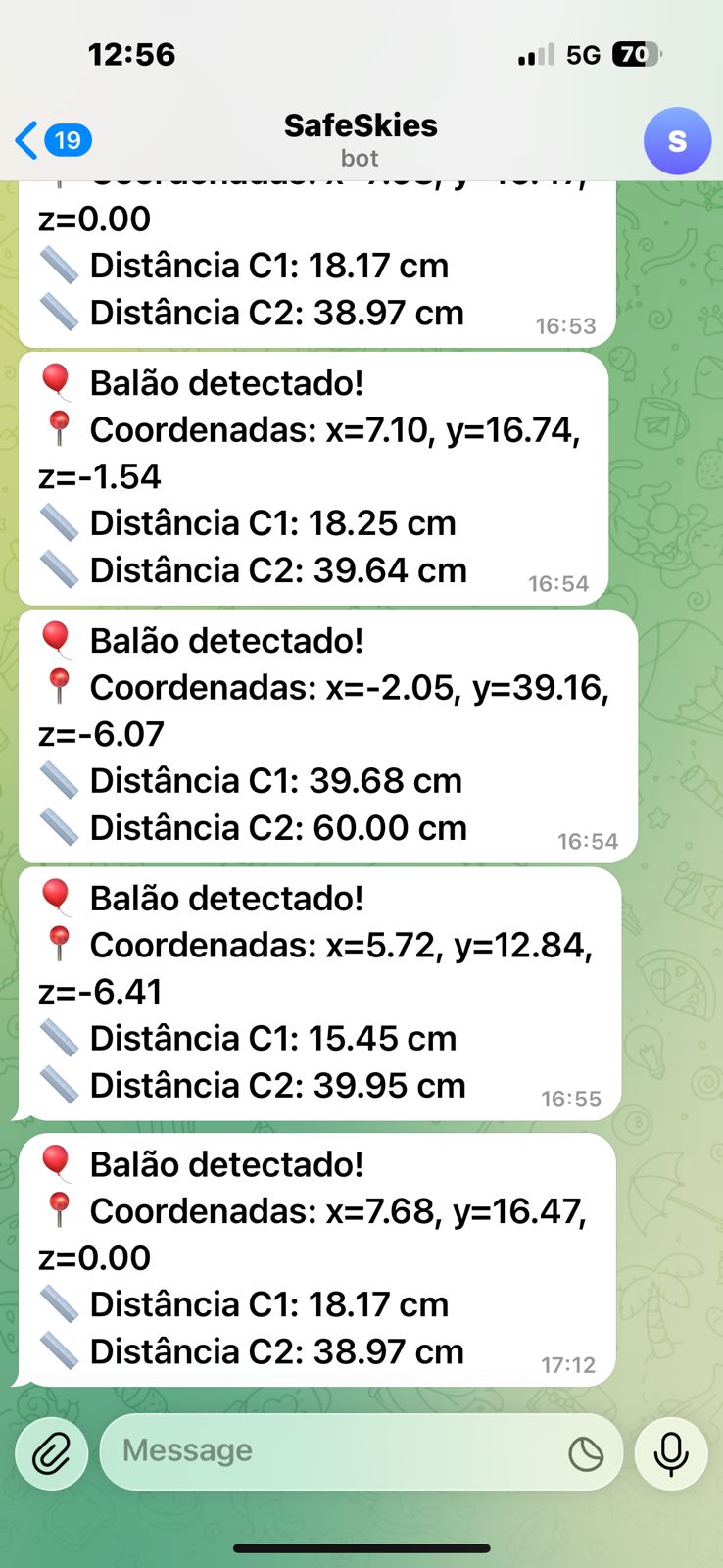
Task: Tap the back chevron to return to chats
Action: (25, 140)
